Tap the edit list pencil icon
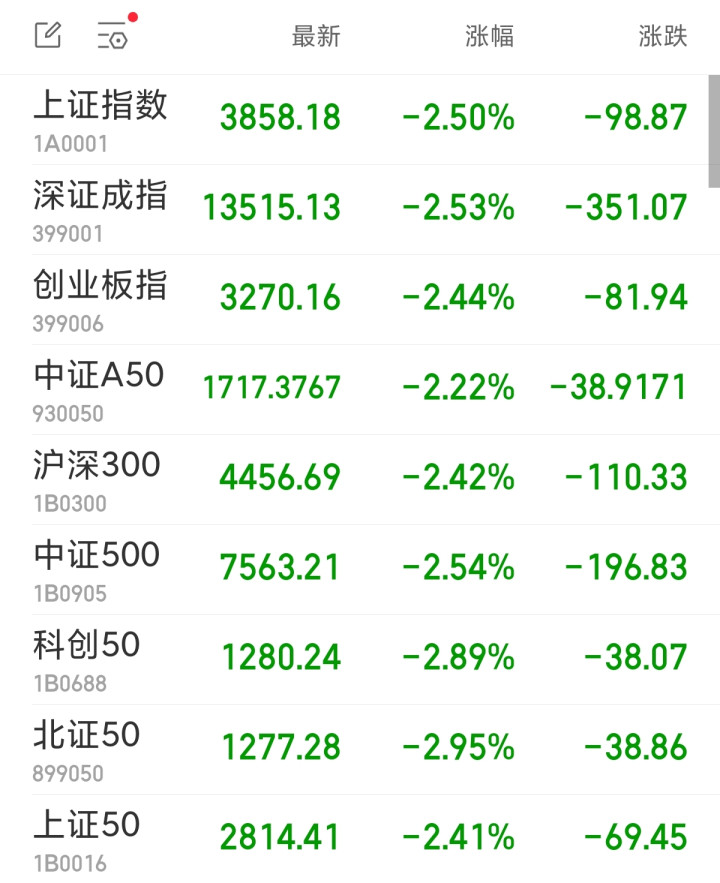 click(48, 36)
